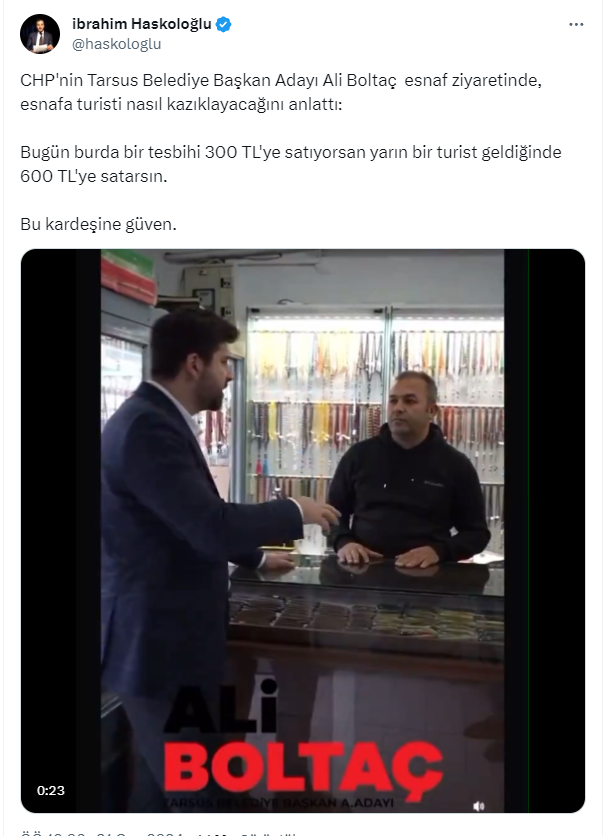Open the tweet's overflow menu
This screenshot has height=836, width=606.
coord(576,24)
